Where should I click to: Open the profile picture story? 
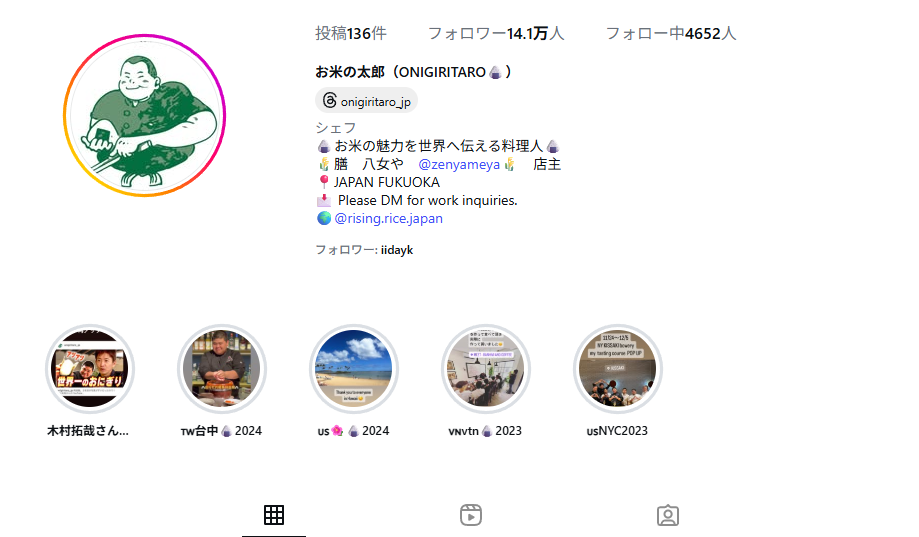tap(145, 115)
